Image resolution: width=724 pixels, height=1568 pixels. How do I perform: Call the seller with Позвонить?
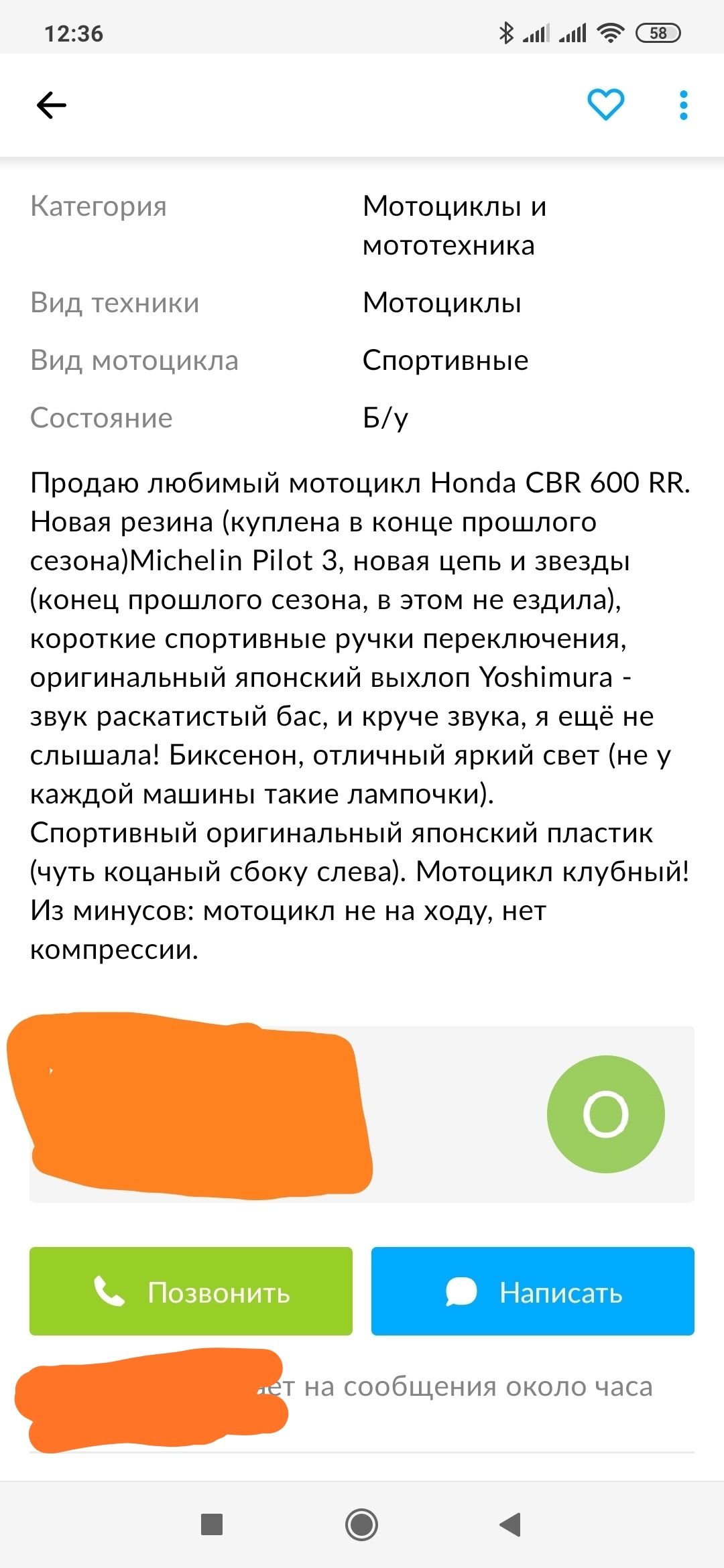[191, 1291]
